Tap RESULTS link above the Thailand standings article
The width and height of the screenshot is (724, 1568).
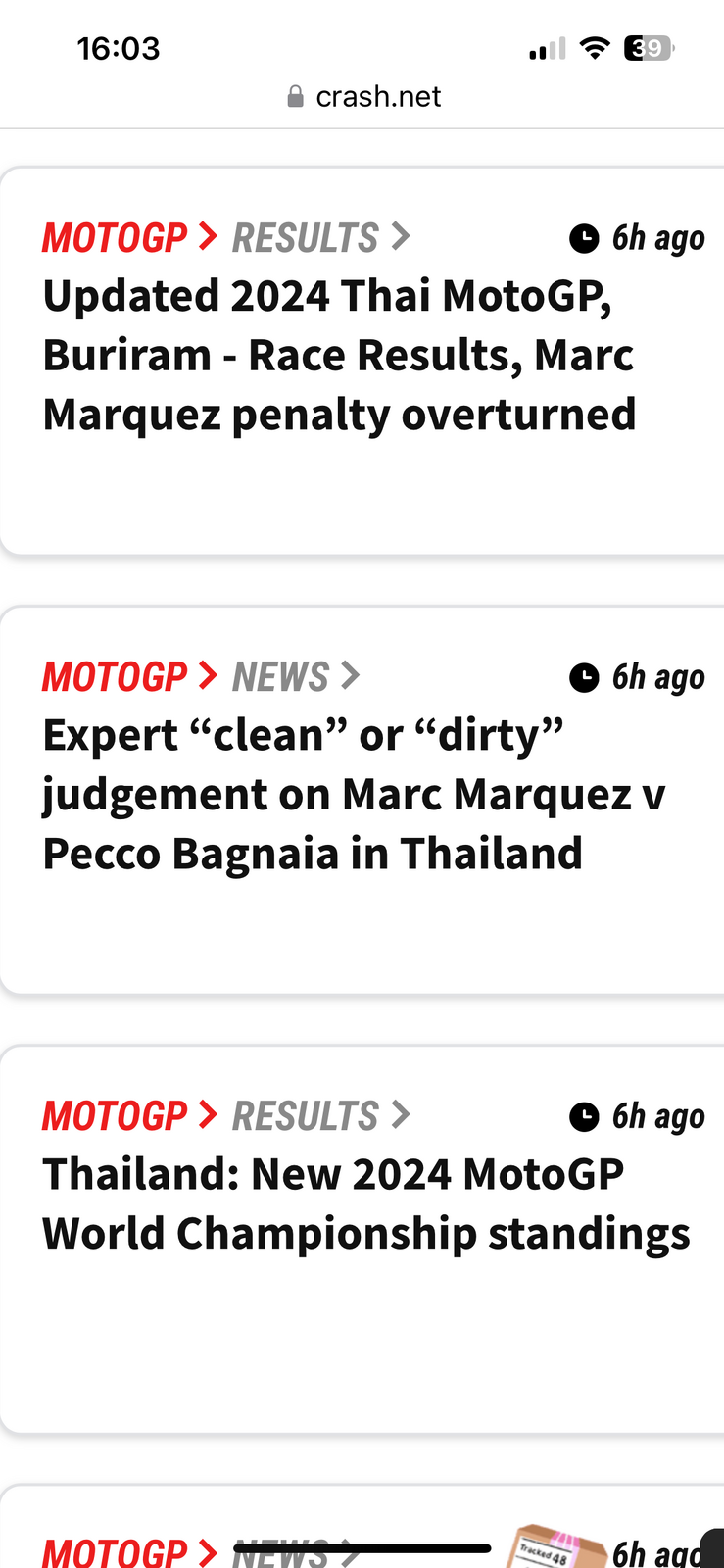[306, 1116]
